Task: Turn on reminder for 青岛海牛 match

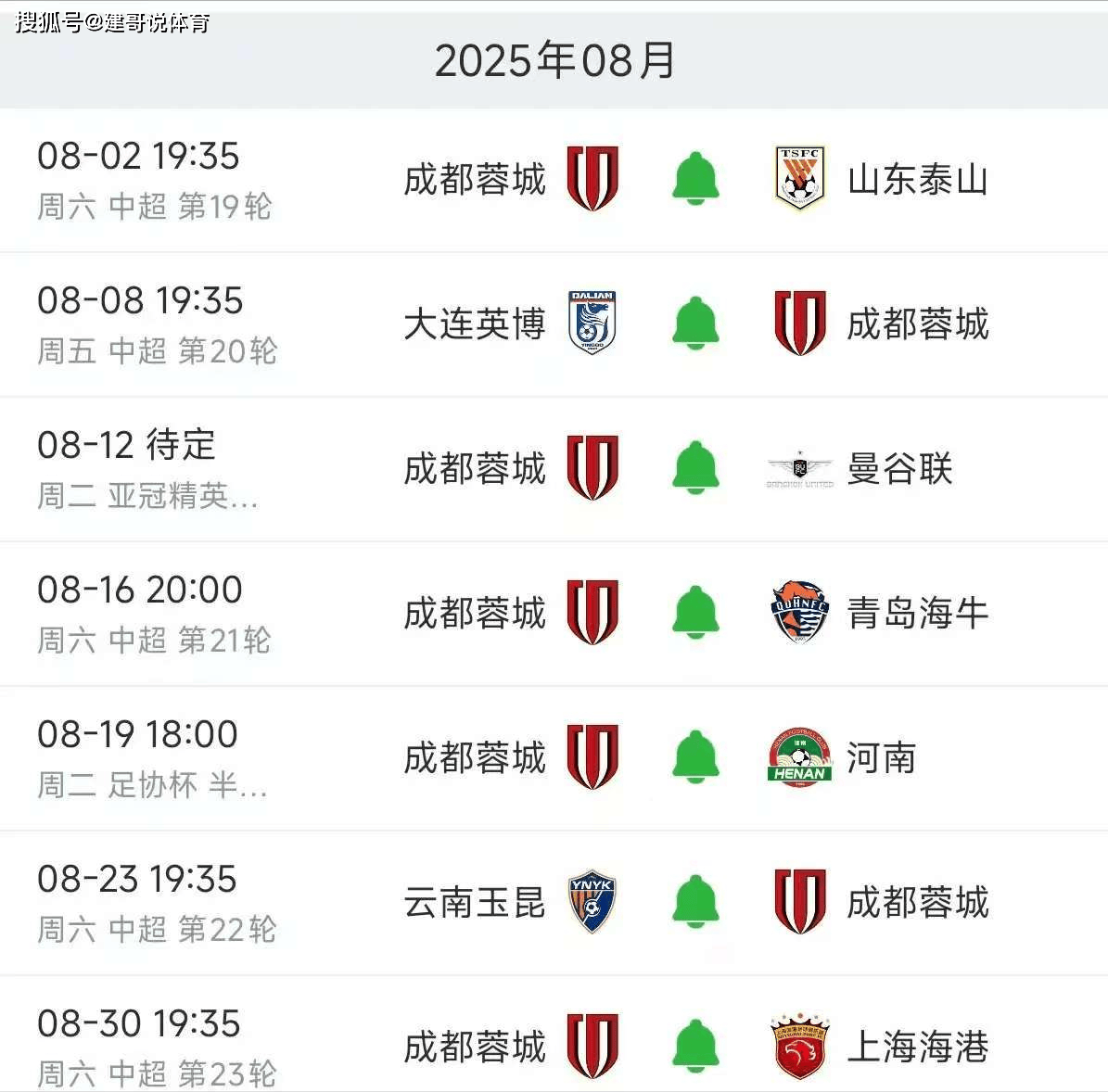Action: click(x=695, y=613)
